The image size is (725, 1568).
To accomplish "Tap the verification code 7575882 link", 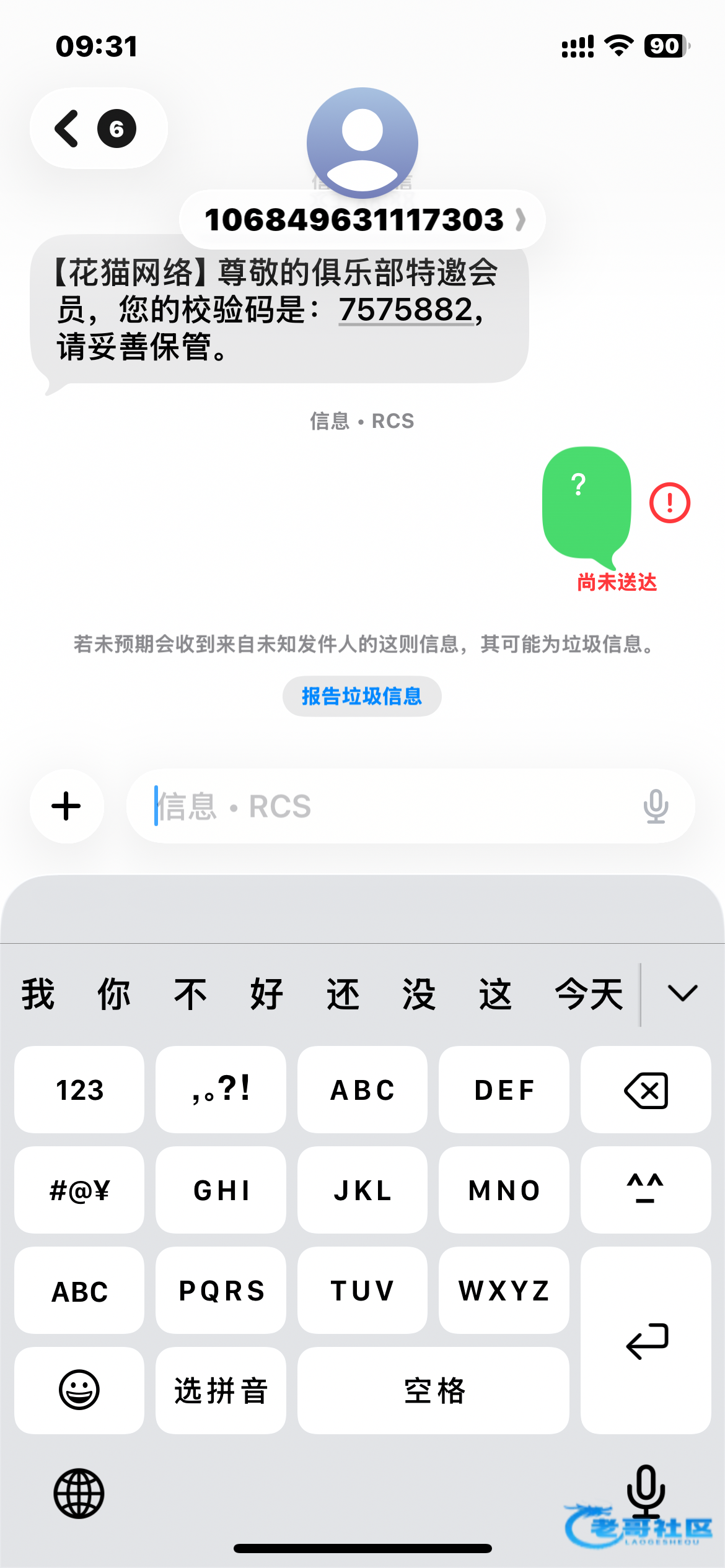I will click(406, 310).
